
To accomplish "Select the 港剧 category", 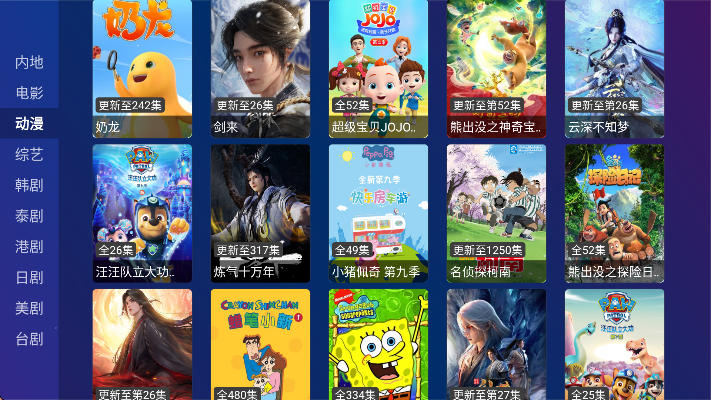I will (29, 246).
